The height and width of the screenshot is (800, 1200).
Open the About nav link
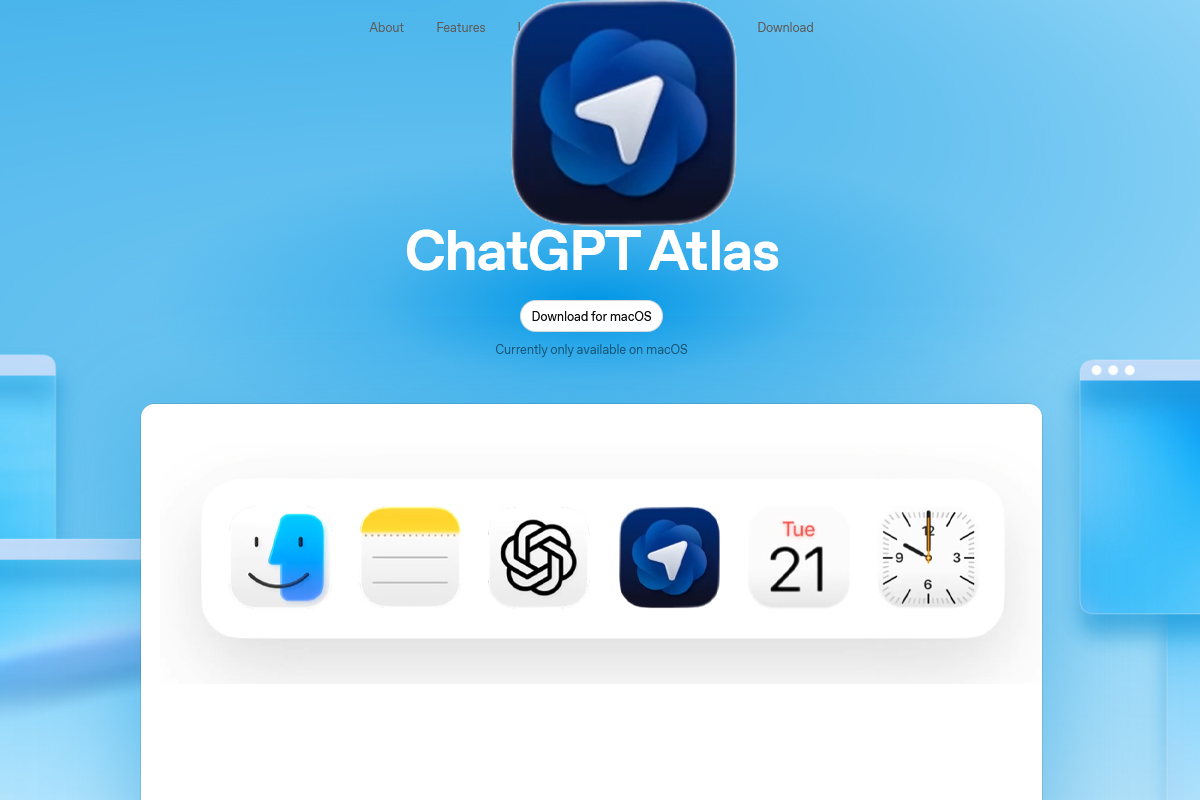pyautogui.click(x=386, y=28)
